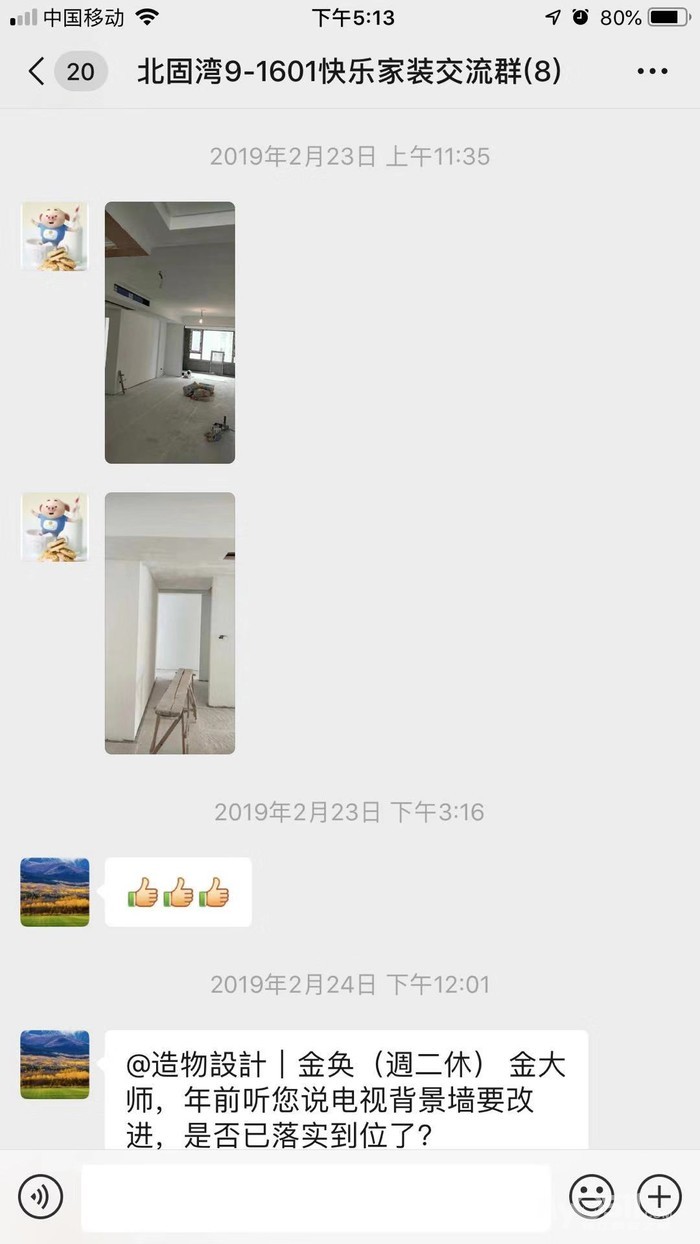Tap the message text field
Viewport: 700px width, 1244px height.
coord(315,1196)
